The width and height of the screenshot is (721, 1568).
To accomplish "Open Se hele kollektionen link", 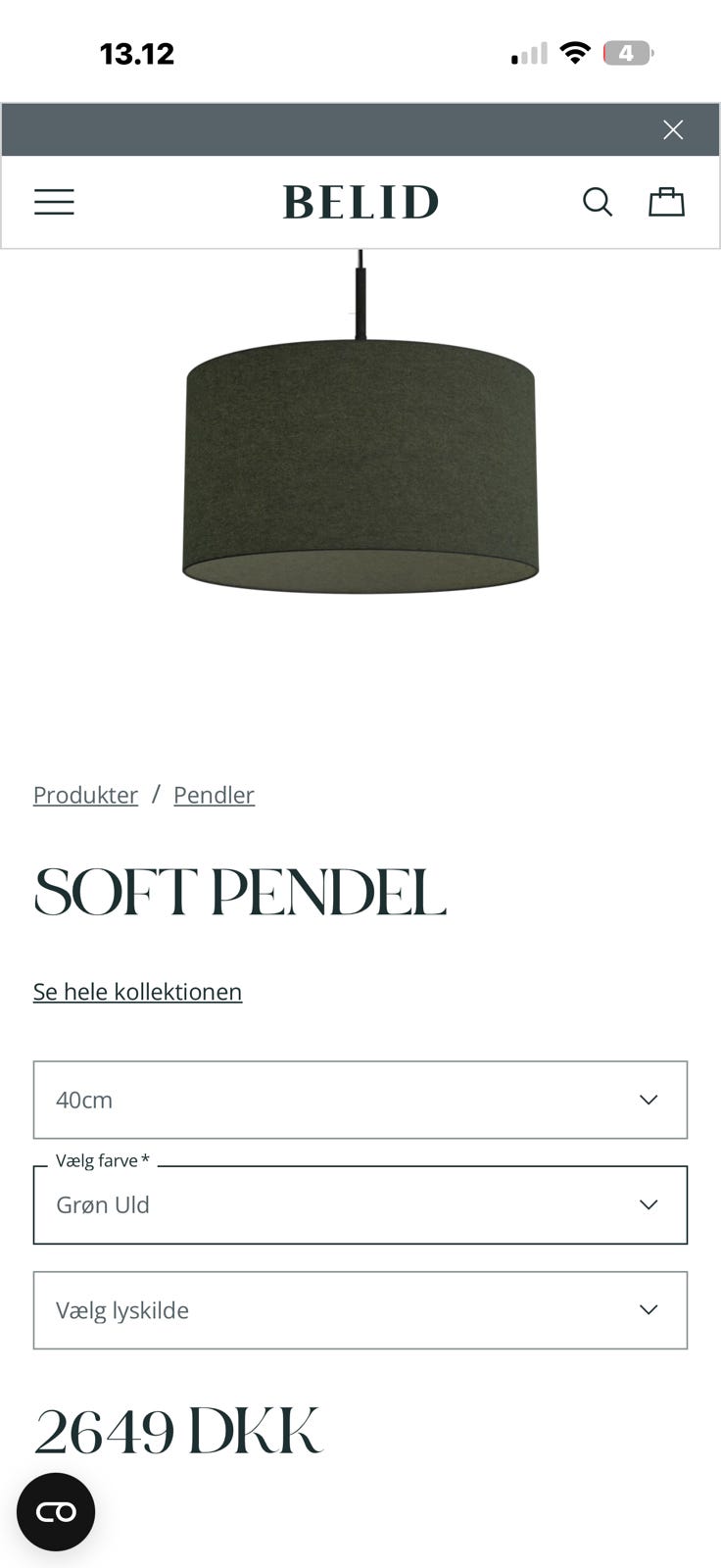I will 137,992.
